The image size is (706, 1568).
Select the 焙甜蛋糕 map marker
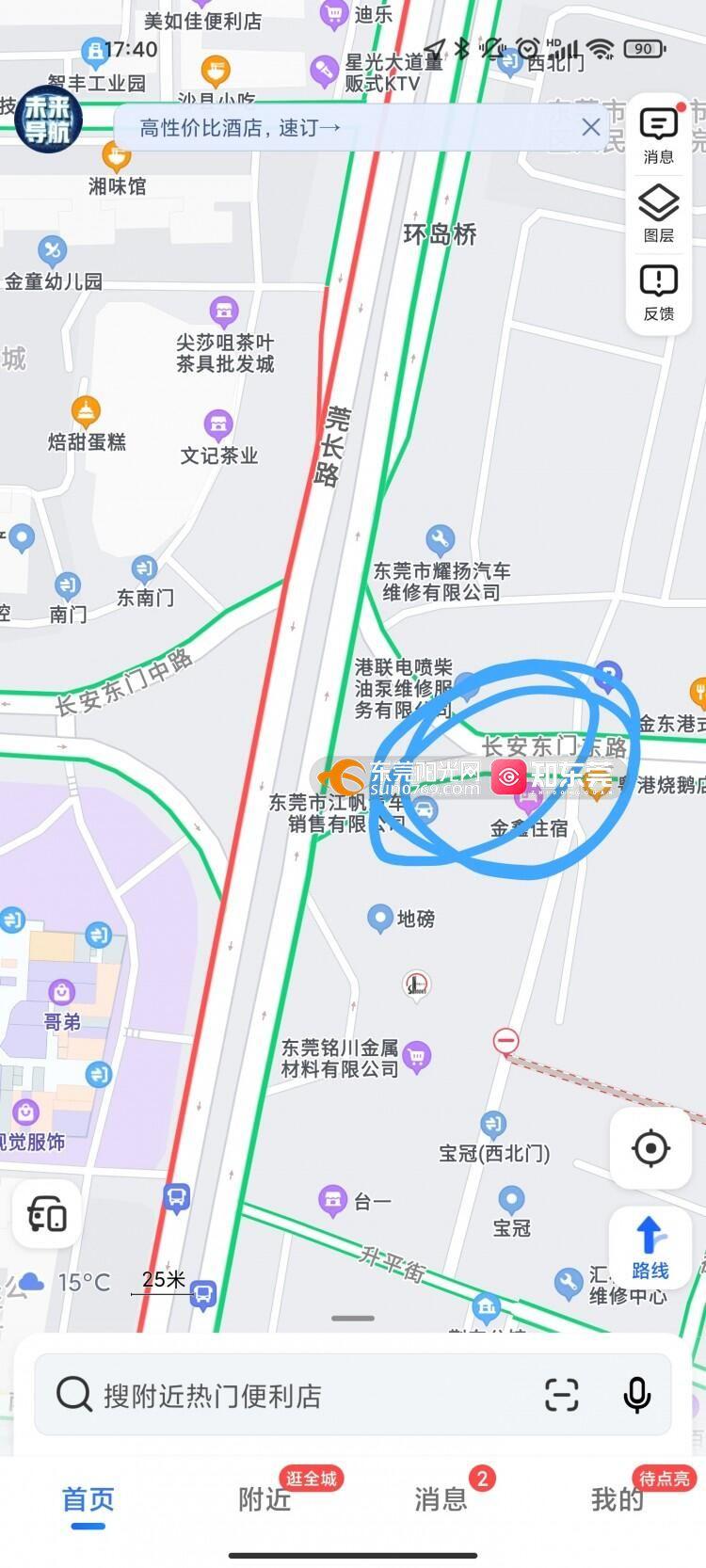click(87, 411)
